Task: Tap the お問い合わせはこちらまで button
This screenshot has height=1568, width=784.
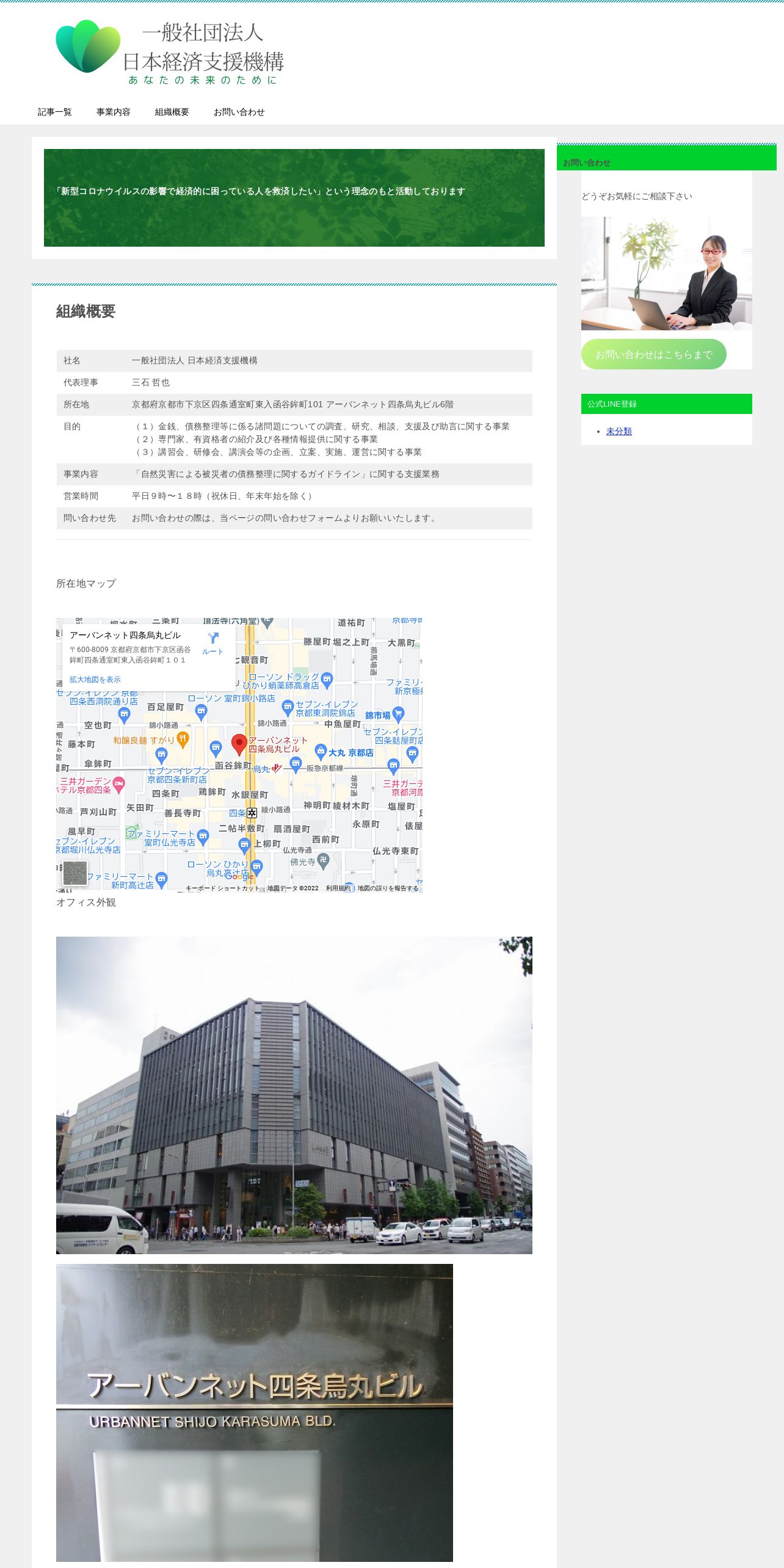Action: pyautogui.click(x=654, y=354)
